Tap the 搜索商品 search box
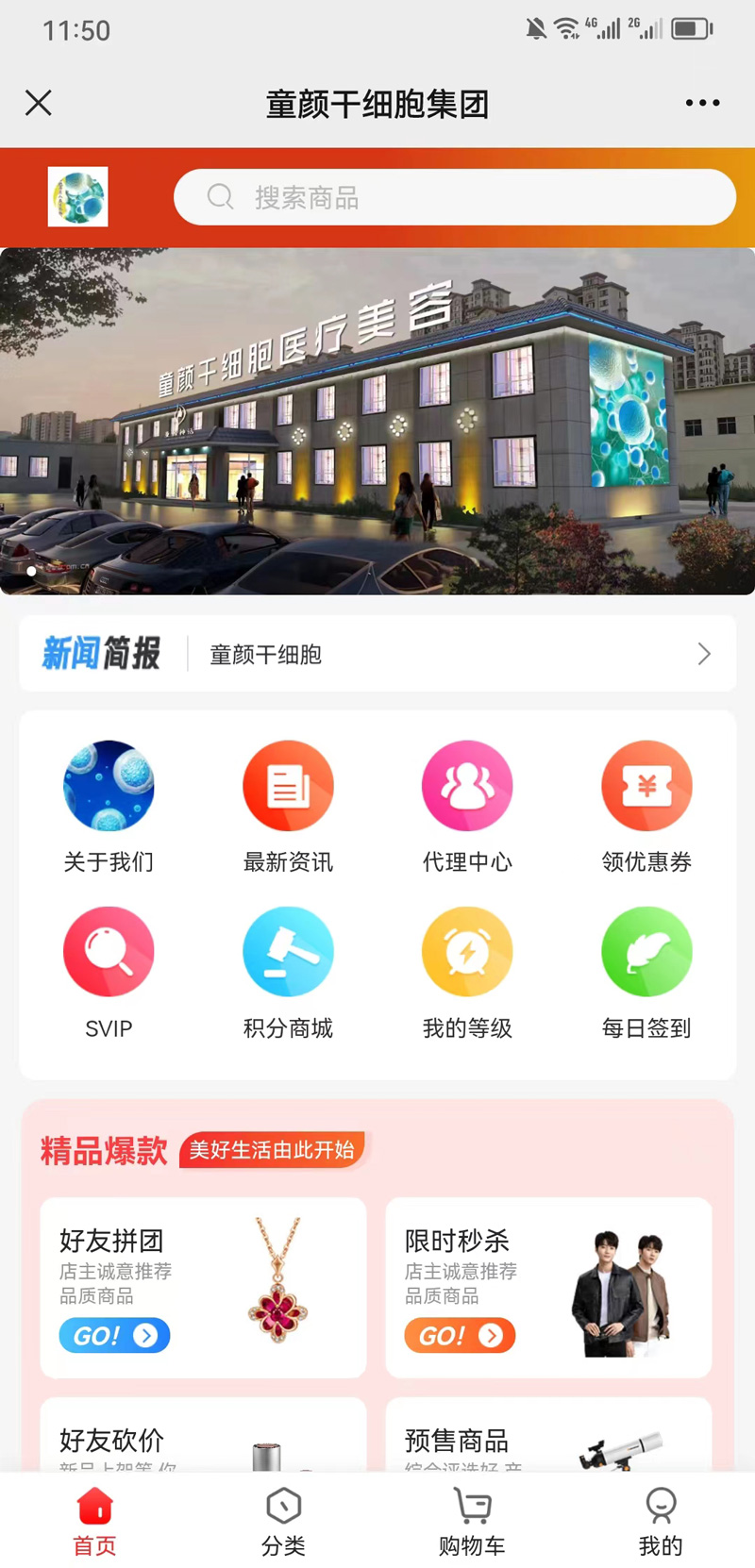 454,197
